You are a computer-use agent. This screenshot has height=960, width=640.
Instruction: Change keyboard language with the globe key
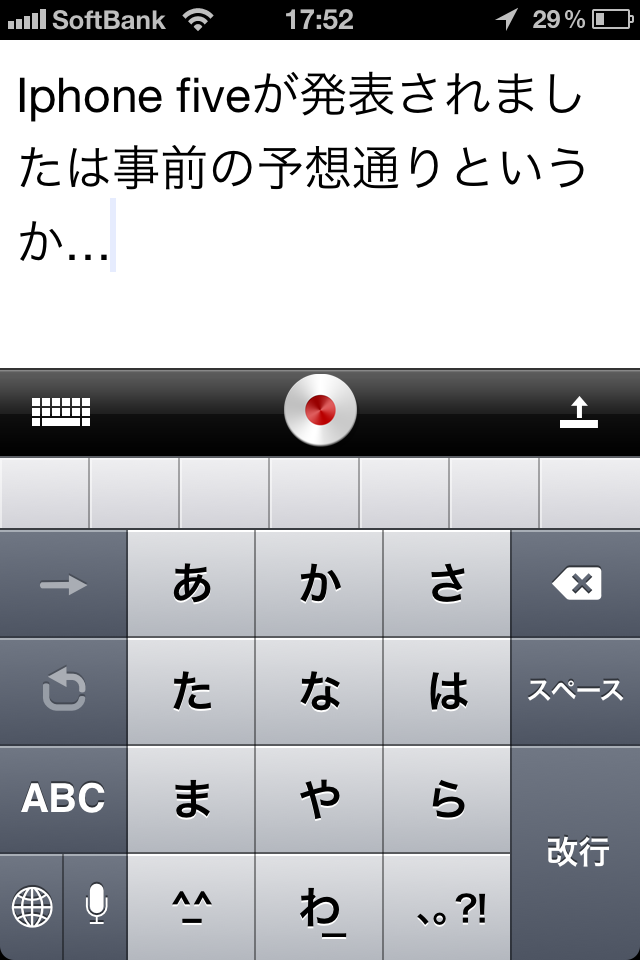(32, 907)
